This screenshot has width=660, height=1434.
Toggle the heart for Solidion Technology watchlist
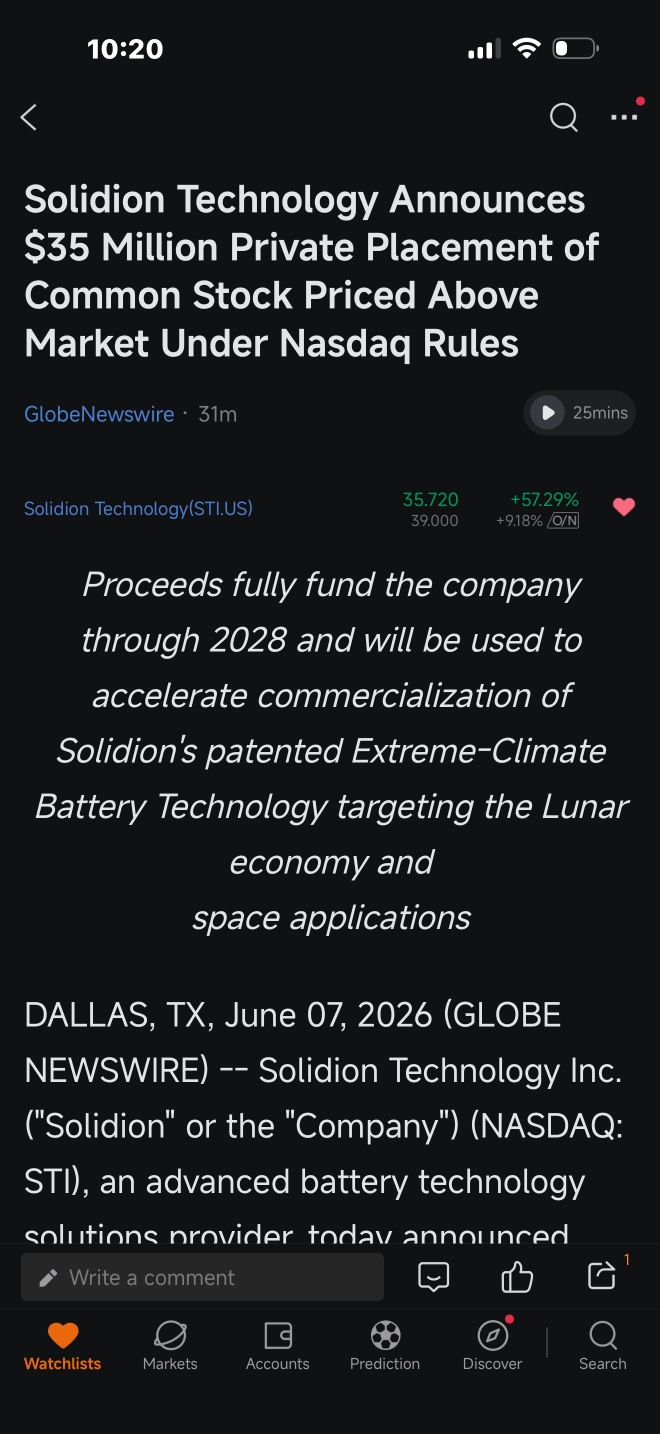[x=624, y=507]
